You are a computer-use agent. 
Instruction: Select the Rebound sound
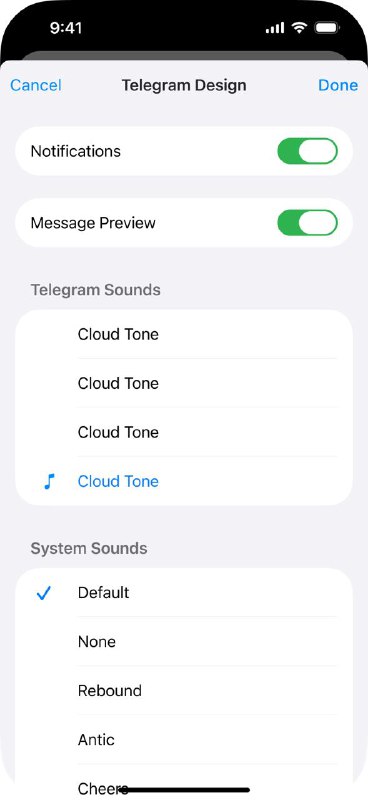(184, 690)
